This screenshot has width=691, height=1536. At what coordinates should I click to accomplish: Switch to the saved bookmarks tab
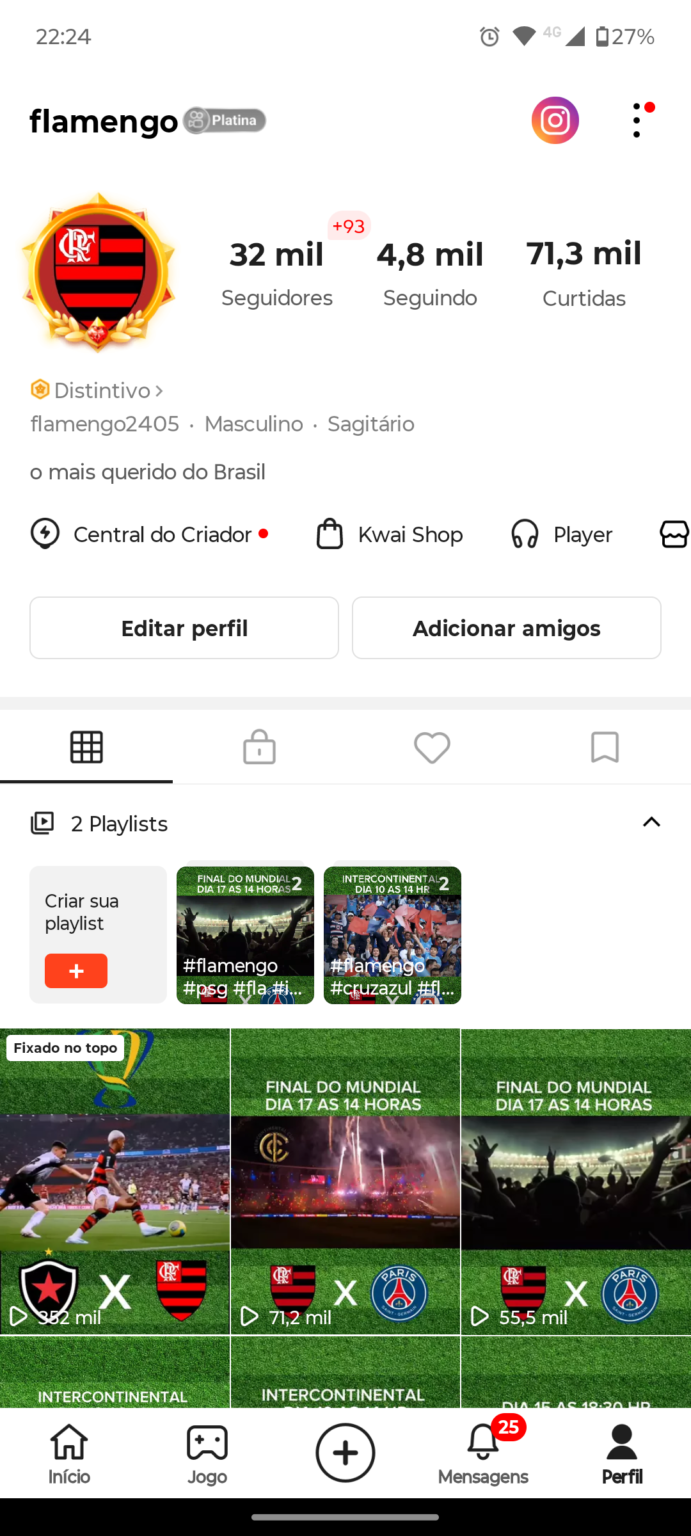[x=604, y=747]
